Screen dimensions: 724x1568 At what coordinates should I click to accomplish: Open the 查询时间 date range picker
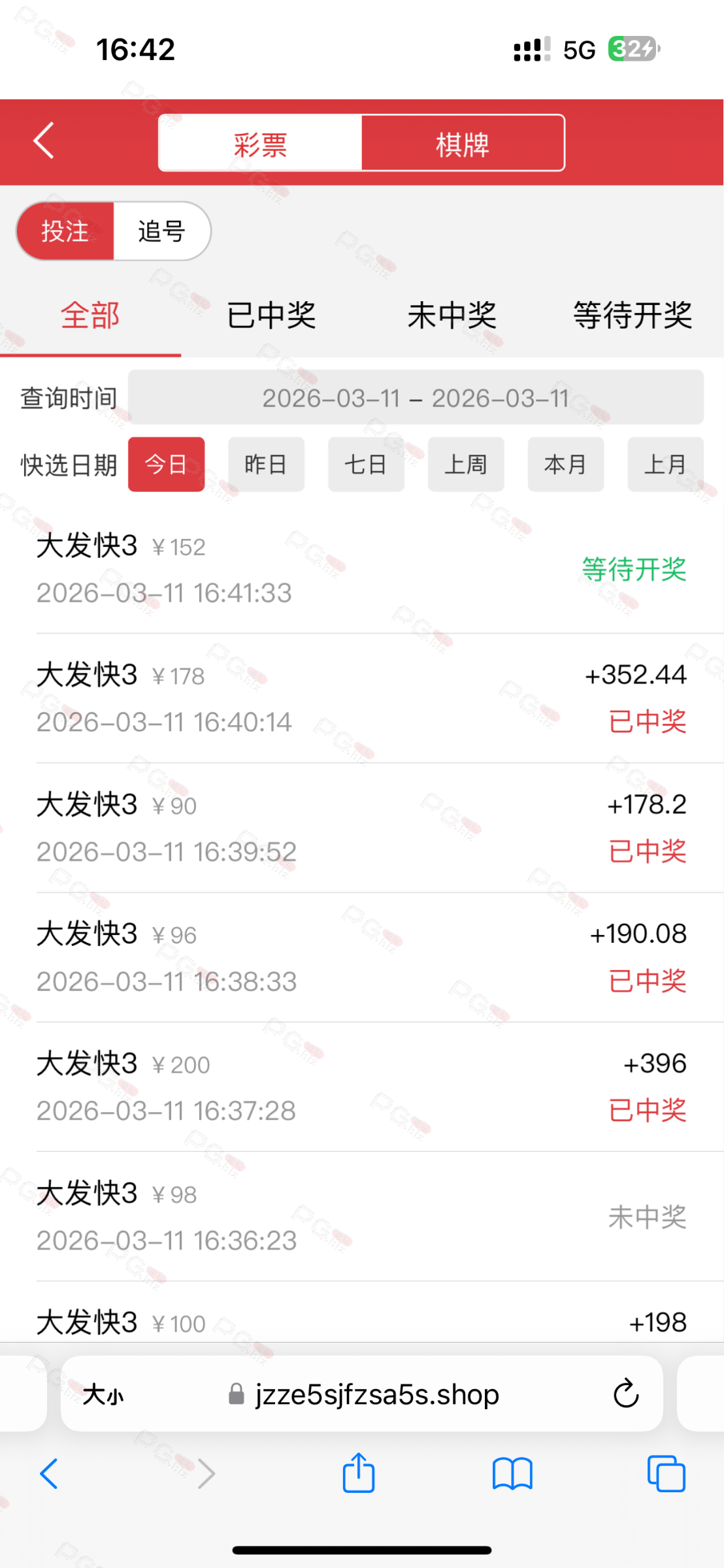pyautogui.click(x=416, y=398)
